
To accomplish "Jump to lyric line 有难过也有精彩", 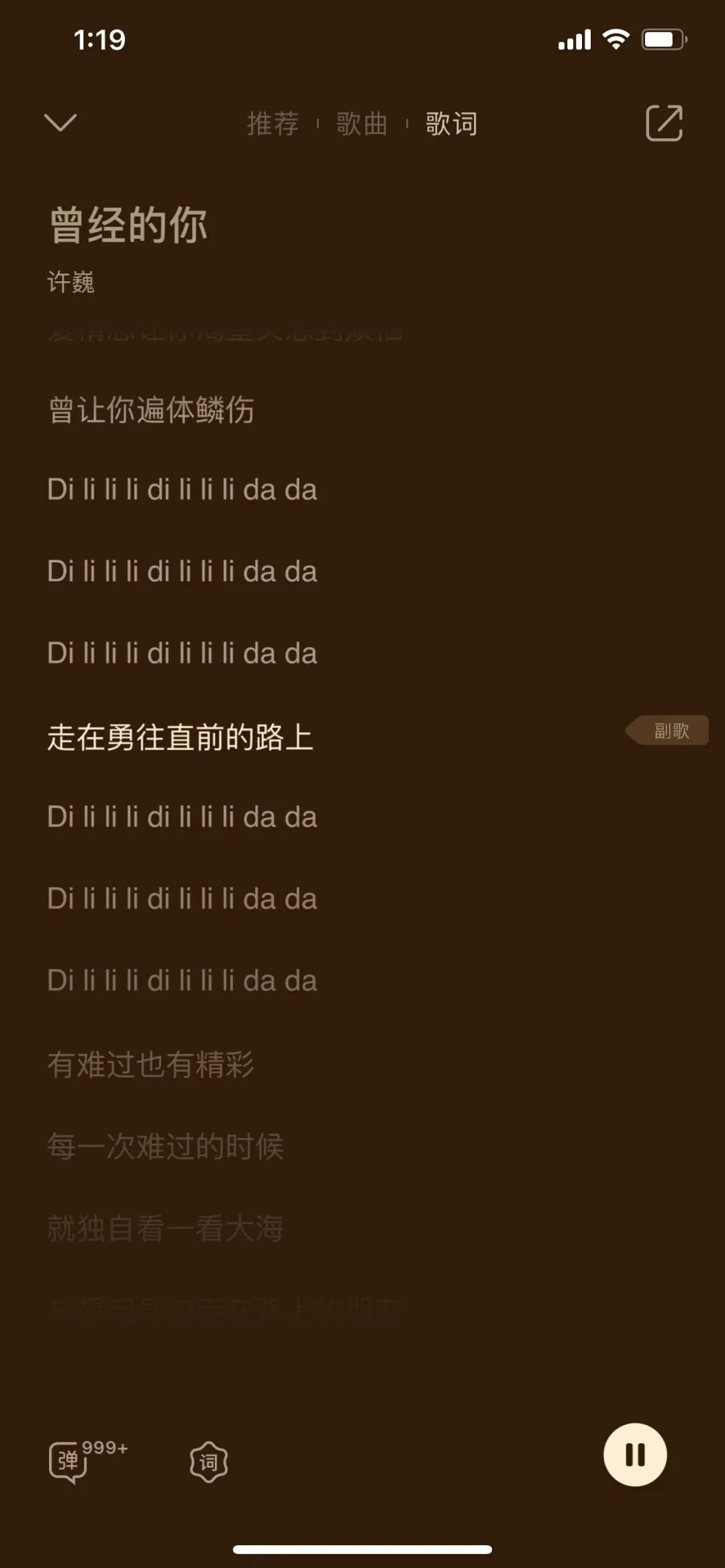I will (152, 1065).
